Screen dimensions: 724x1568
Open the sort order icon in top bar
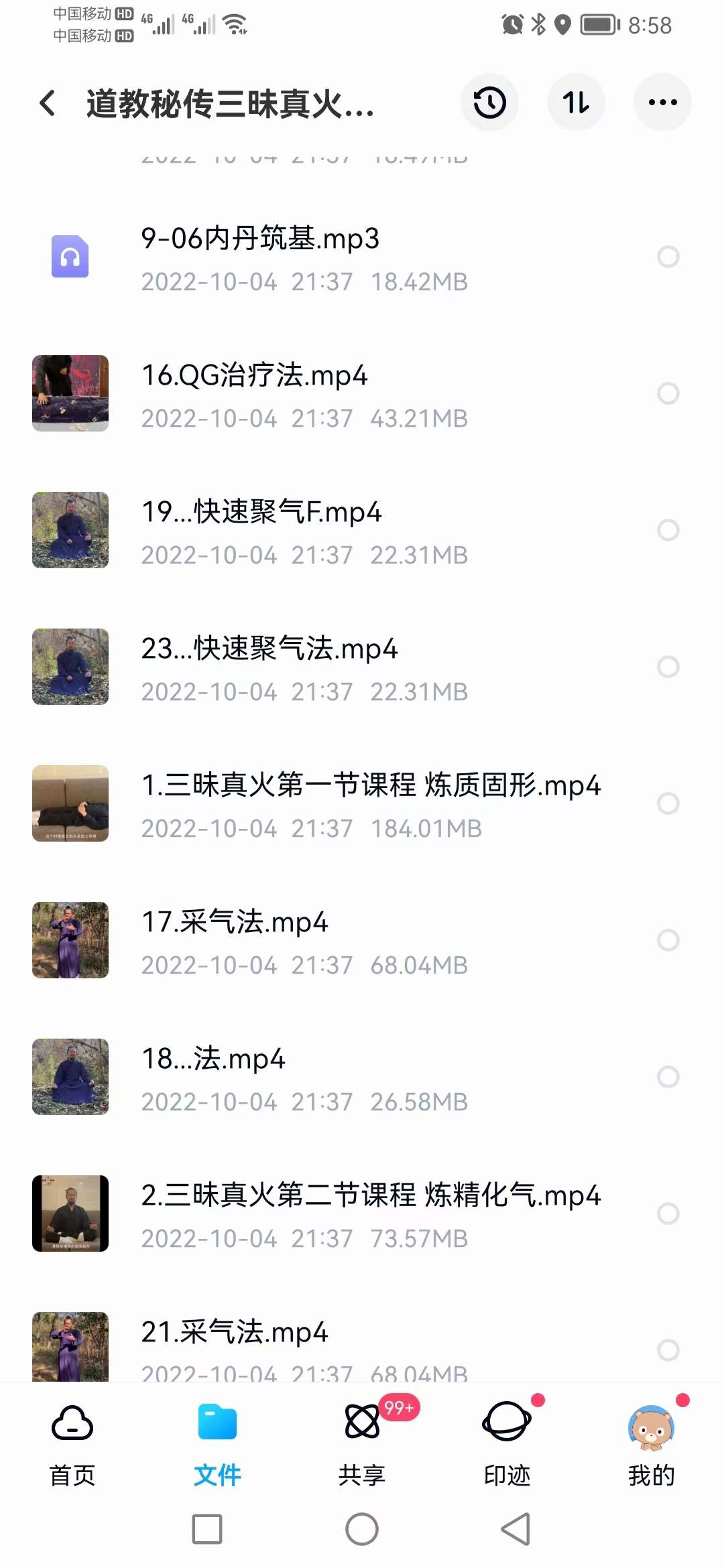click(577, 102)
